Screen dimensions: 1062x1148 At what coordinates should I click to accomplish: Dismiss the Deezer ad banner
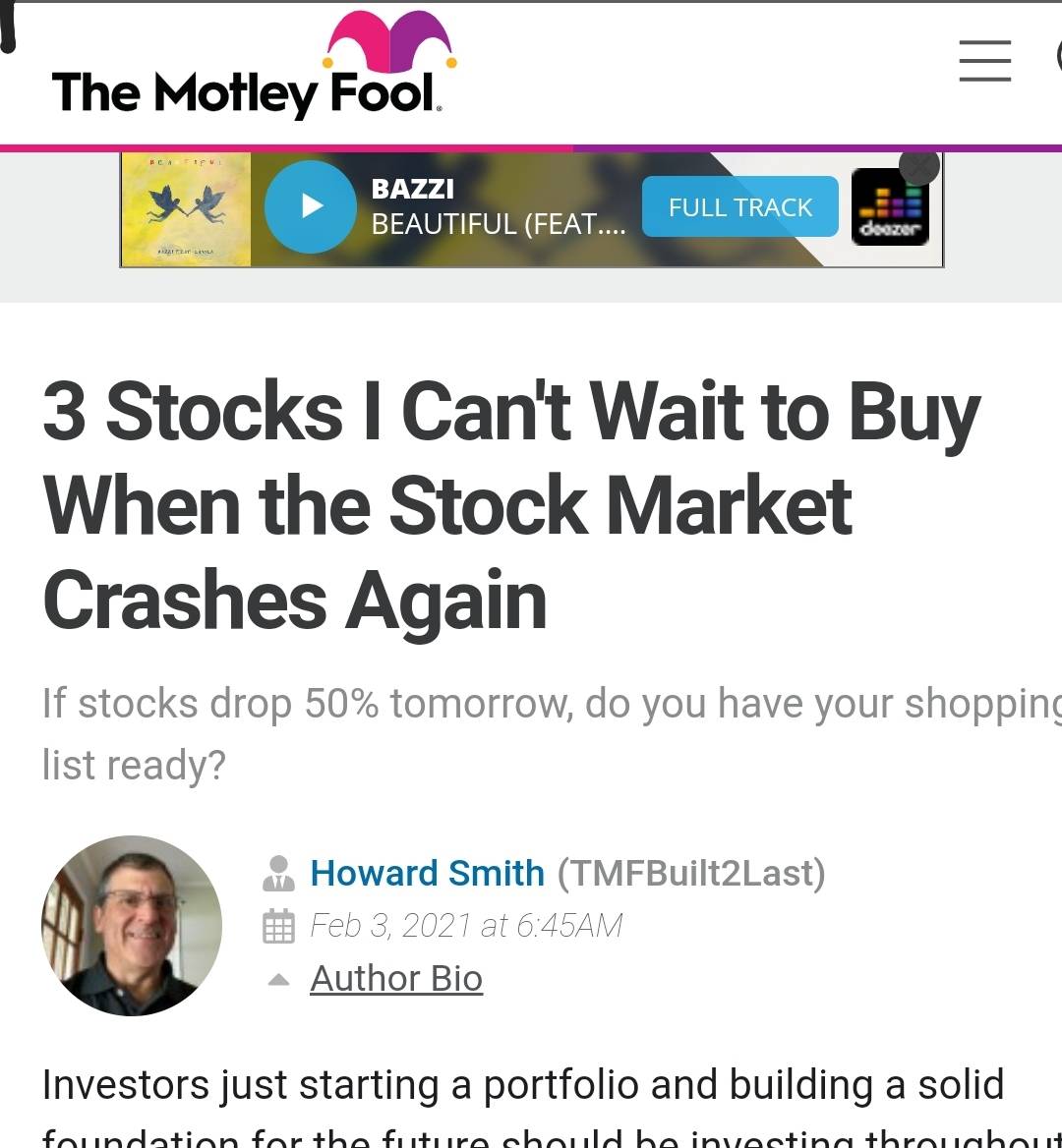[x=919, y=168]
